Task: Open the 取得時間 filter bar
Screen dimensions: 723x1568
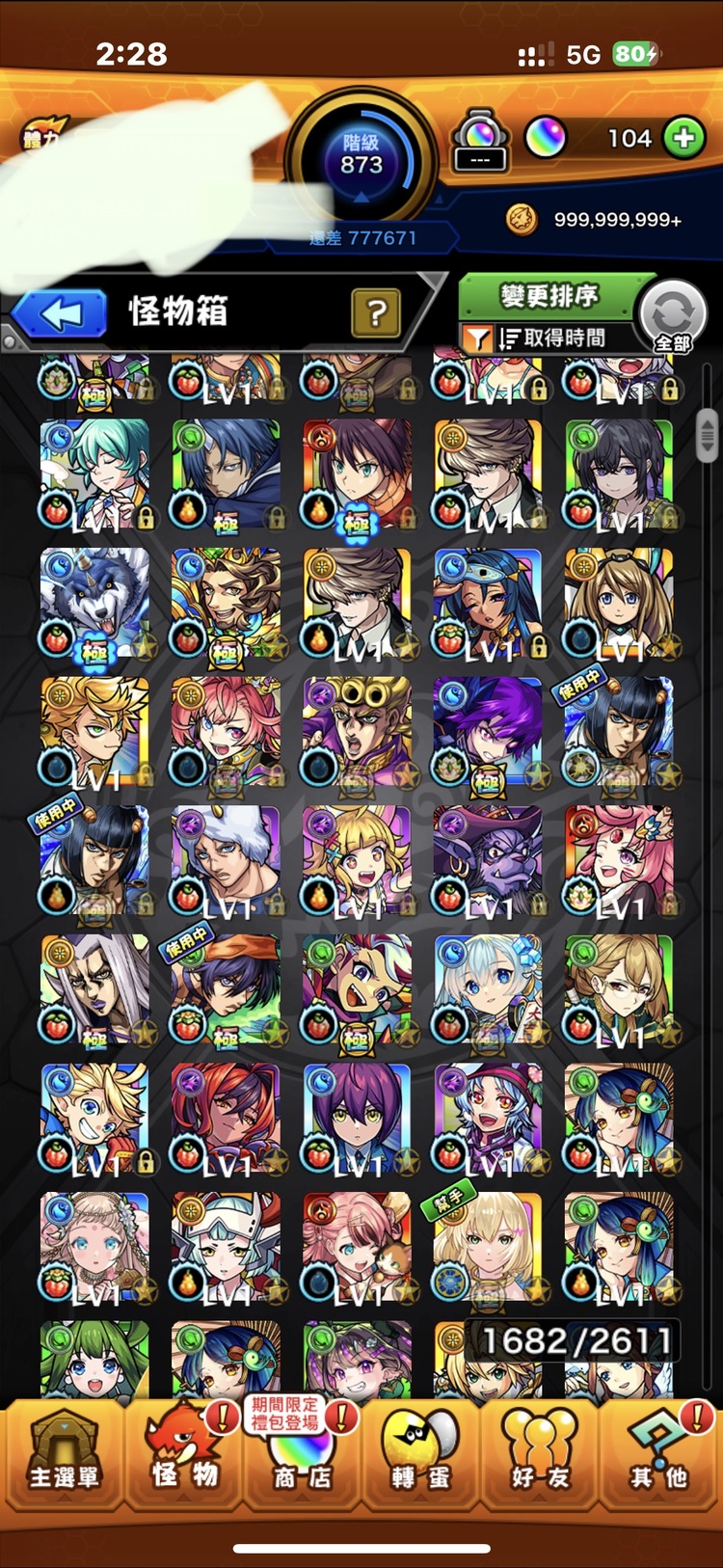Action: (x=549, y=338)
